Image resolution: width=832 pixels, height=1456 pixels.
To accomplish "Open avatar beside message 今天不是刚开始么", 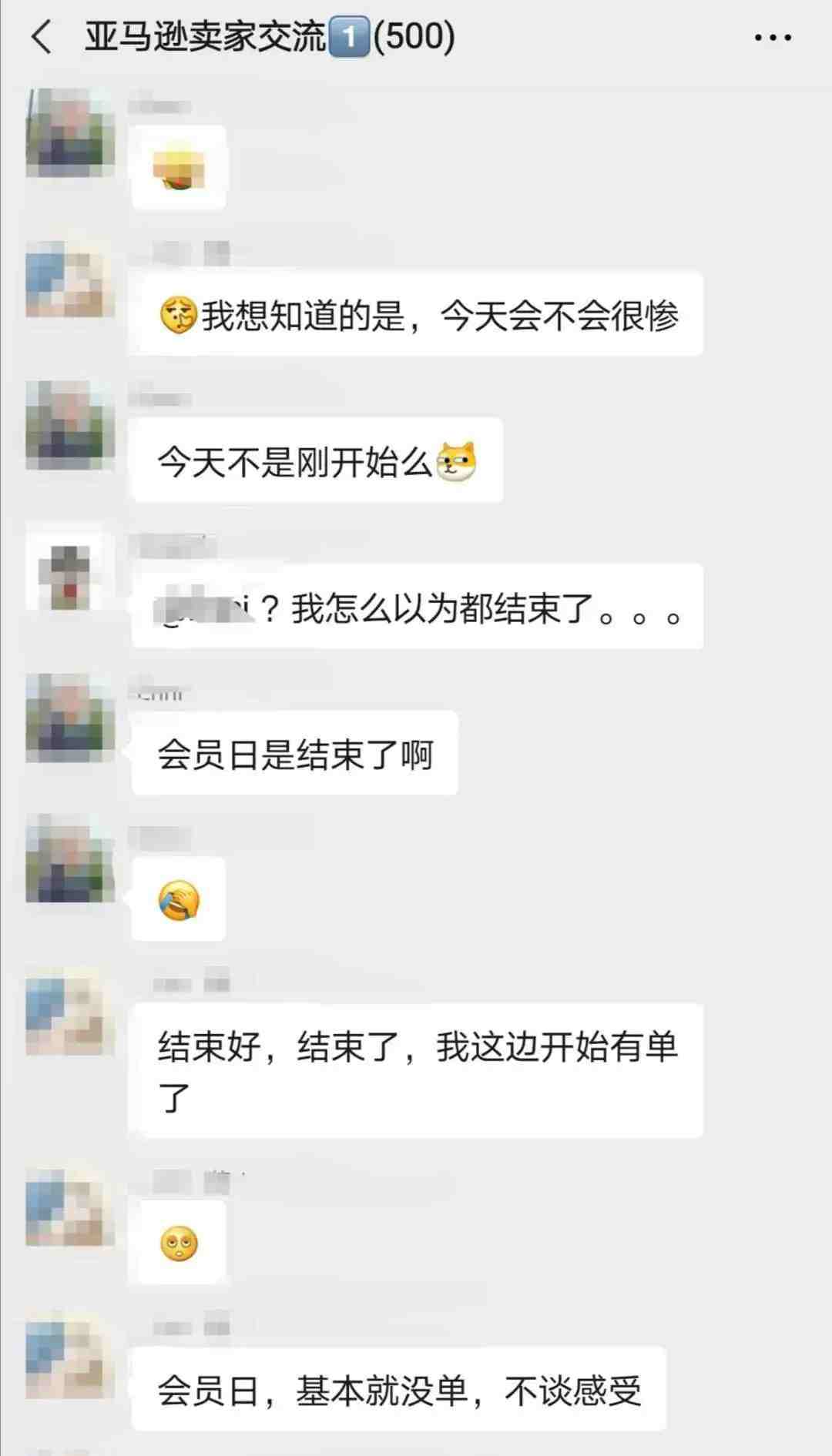I will pos(70,425).
